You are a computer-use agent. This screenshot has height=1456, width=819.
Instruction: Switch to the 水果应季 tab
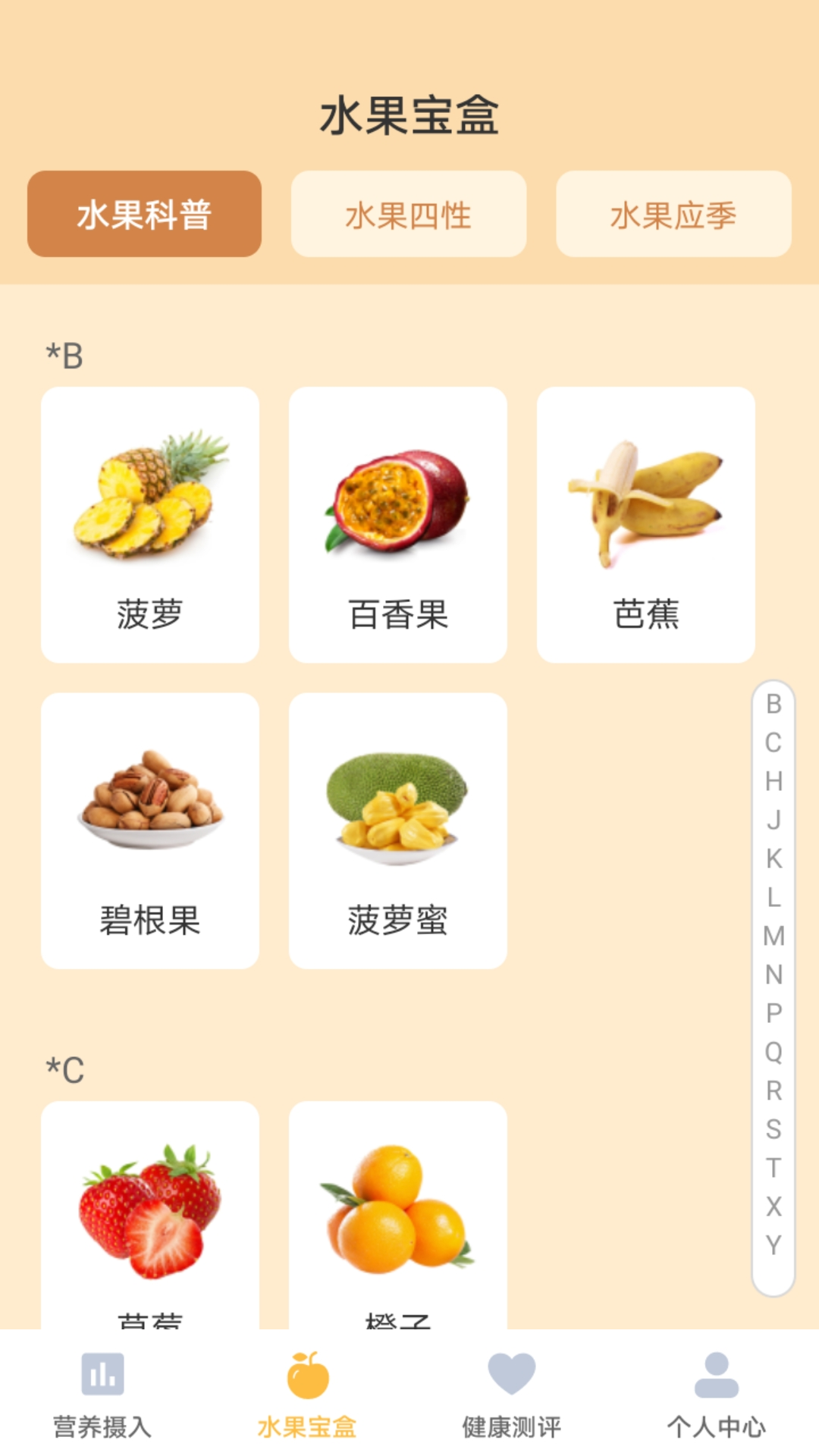673,215
